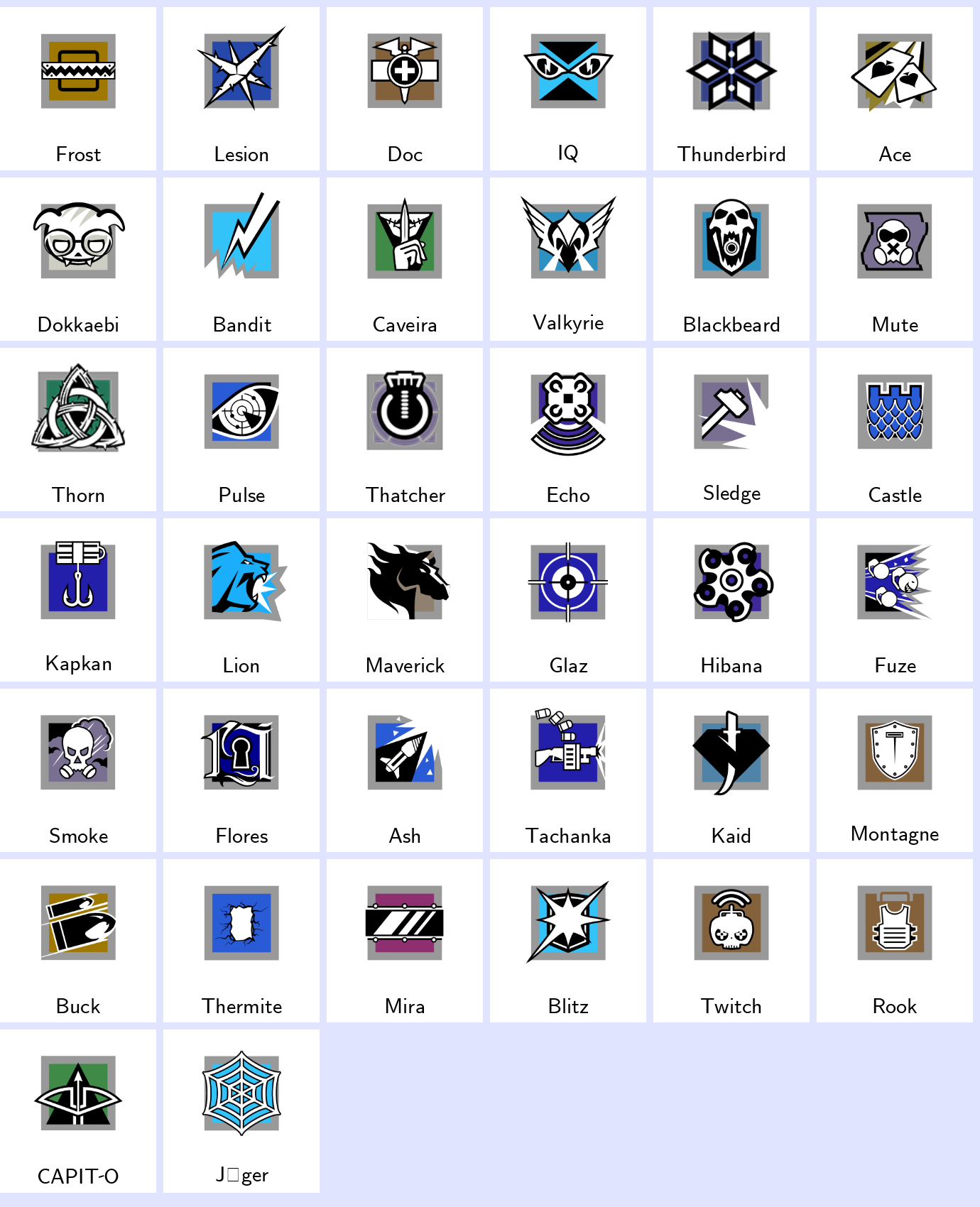Screen dimensions: 980x1207
Task: Pick the Twitch operator
Action: tap(731, 941)
